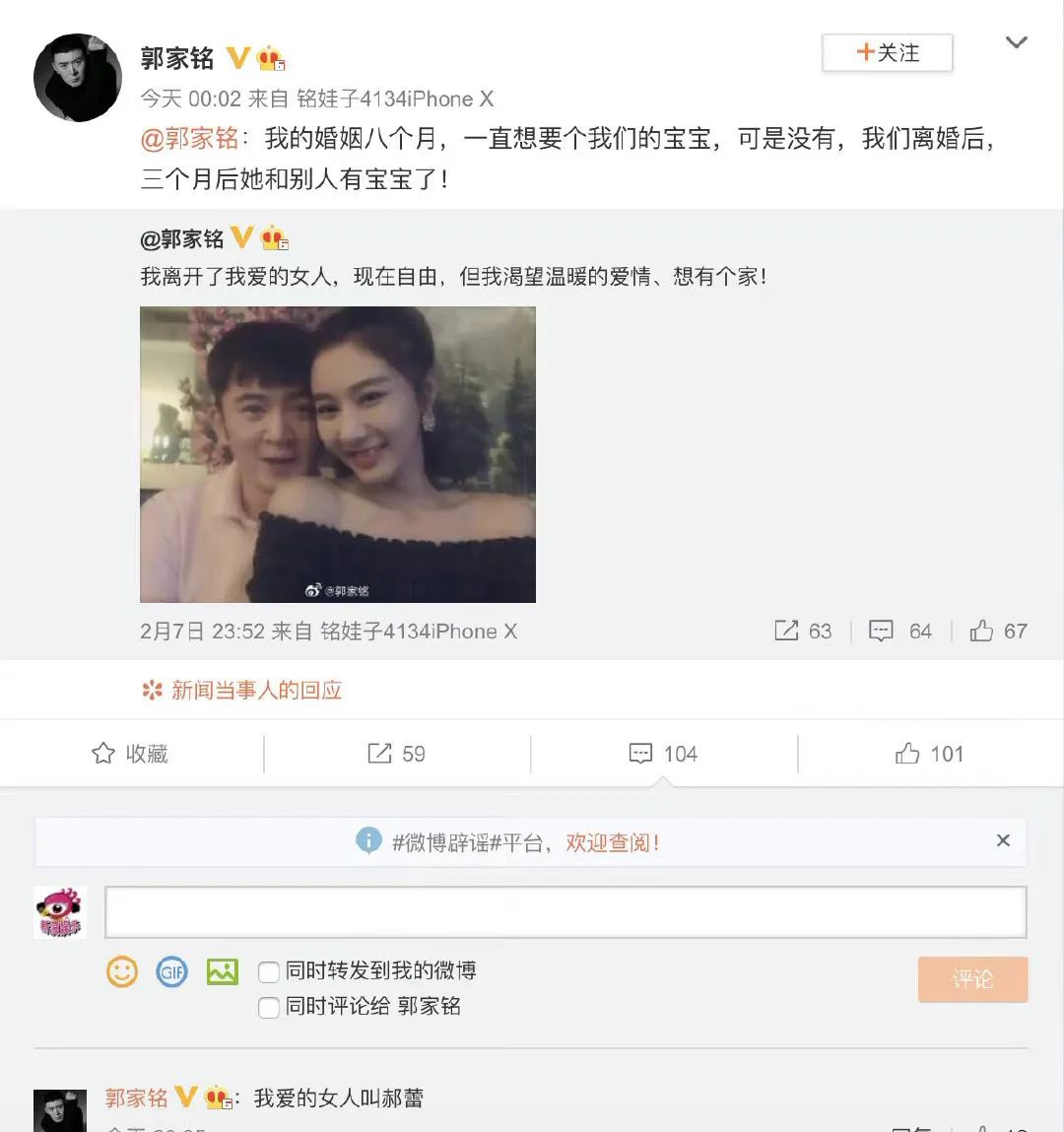Viewport: 1064px width, 1132px height.
Task: Toggle the 同时转发到我的微博 checkbox
Action: (268, 971)
